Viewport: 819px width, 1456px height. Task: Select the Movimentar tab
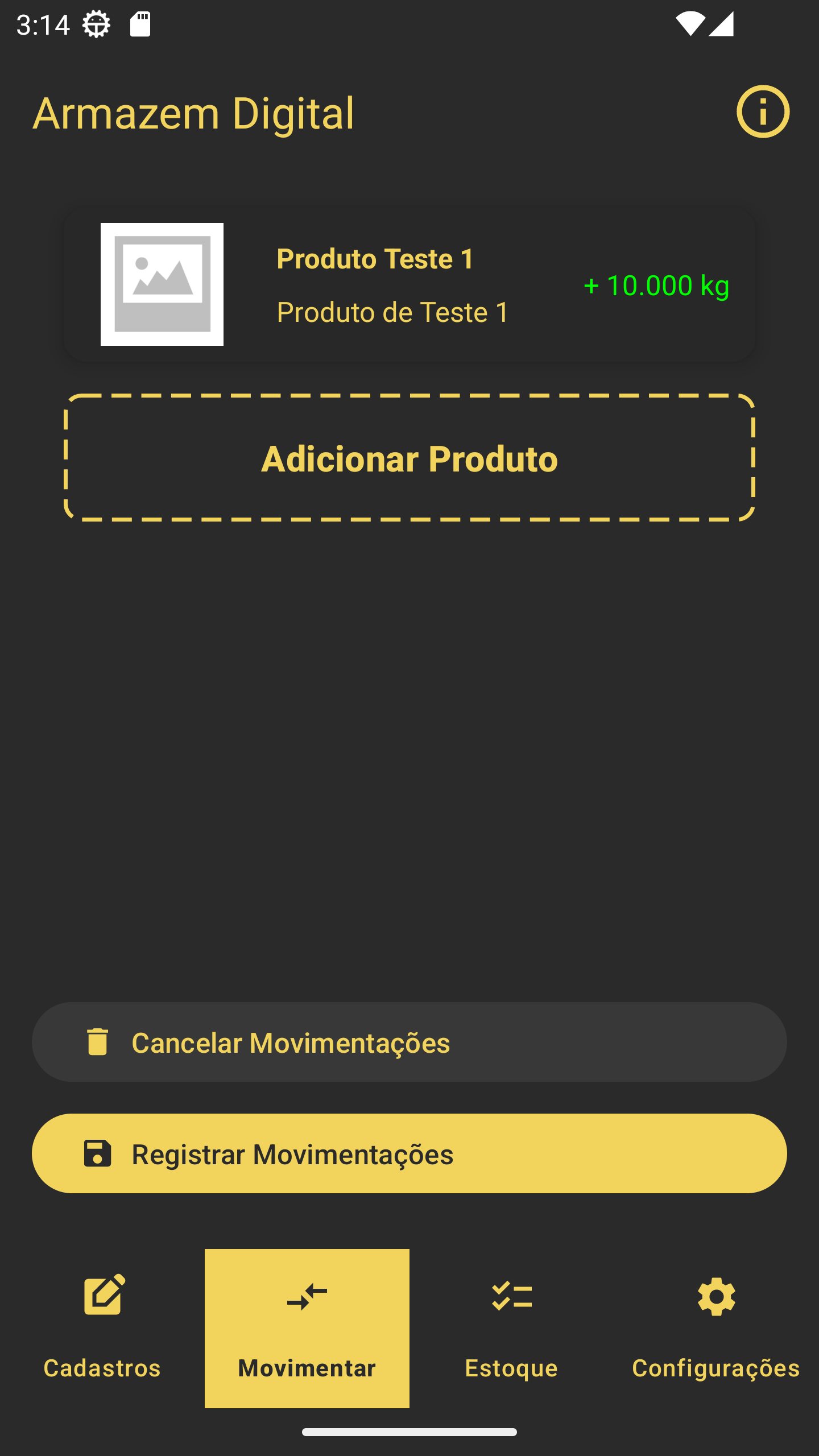point(307,1328)
